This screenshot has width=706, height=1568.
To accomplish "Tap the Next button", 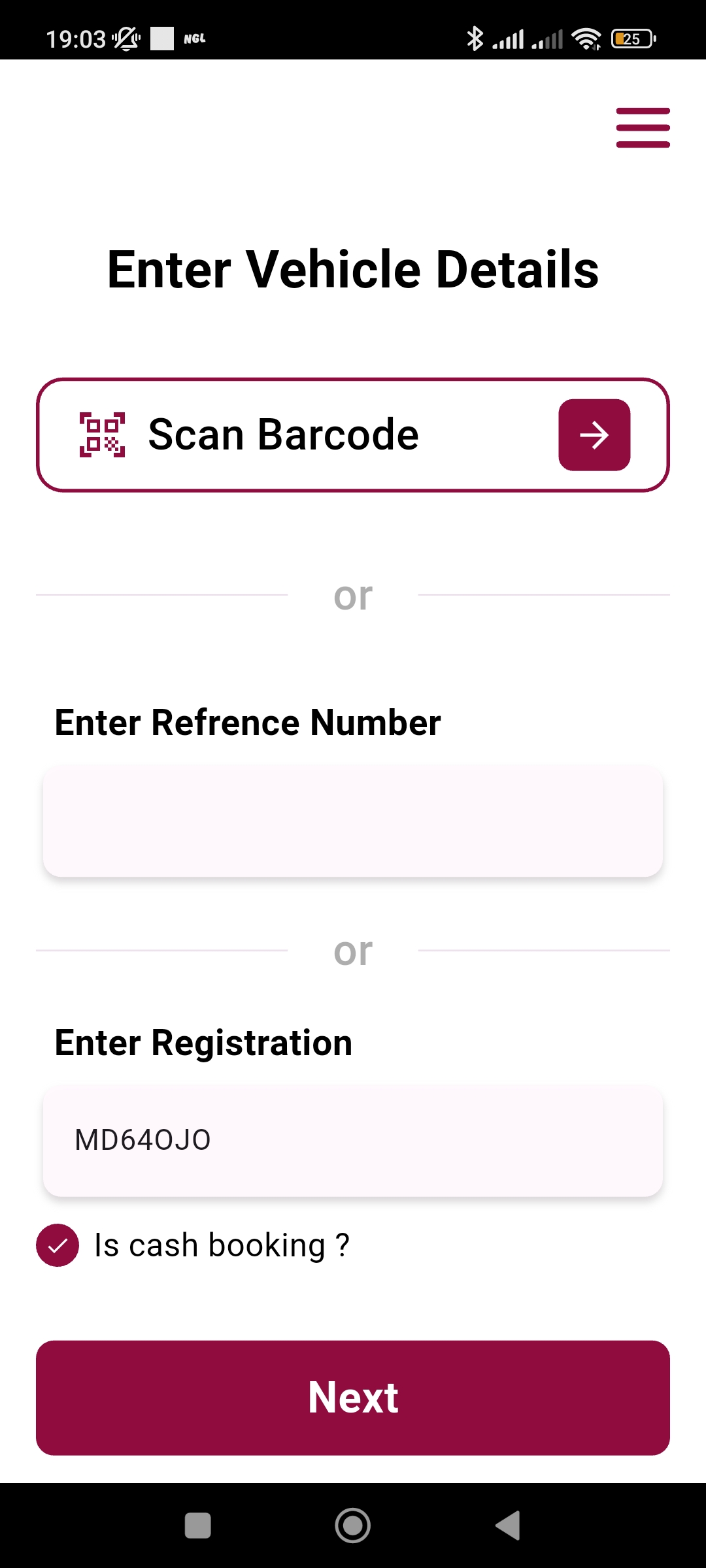I will click(353, 1397).
